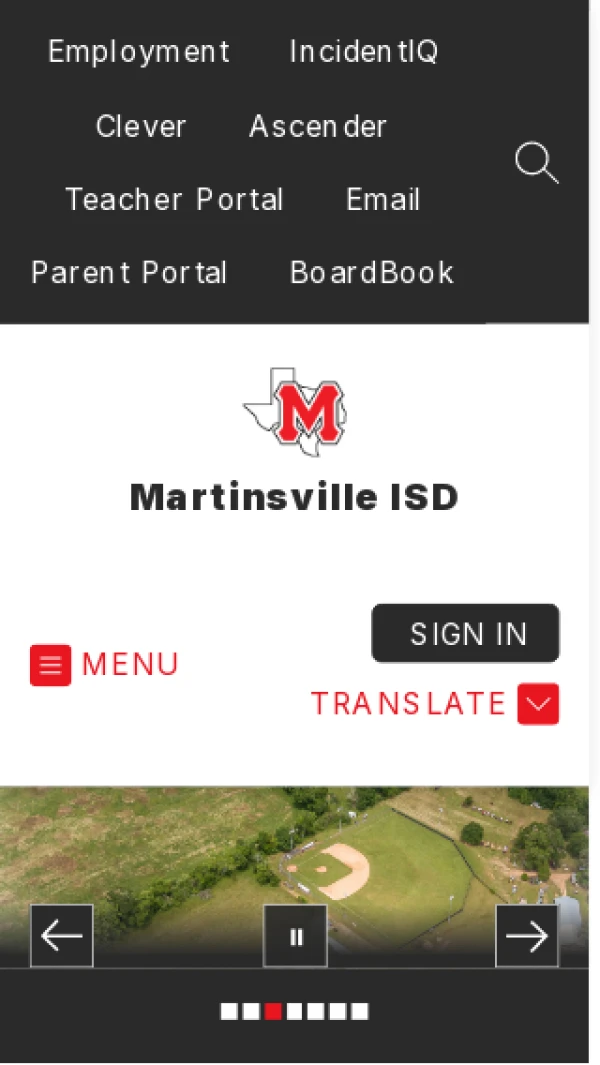Go to IncidentIQ
Viewport: 600px width, 1065px height.
364,52
